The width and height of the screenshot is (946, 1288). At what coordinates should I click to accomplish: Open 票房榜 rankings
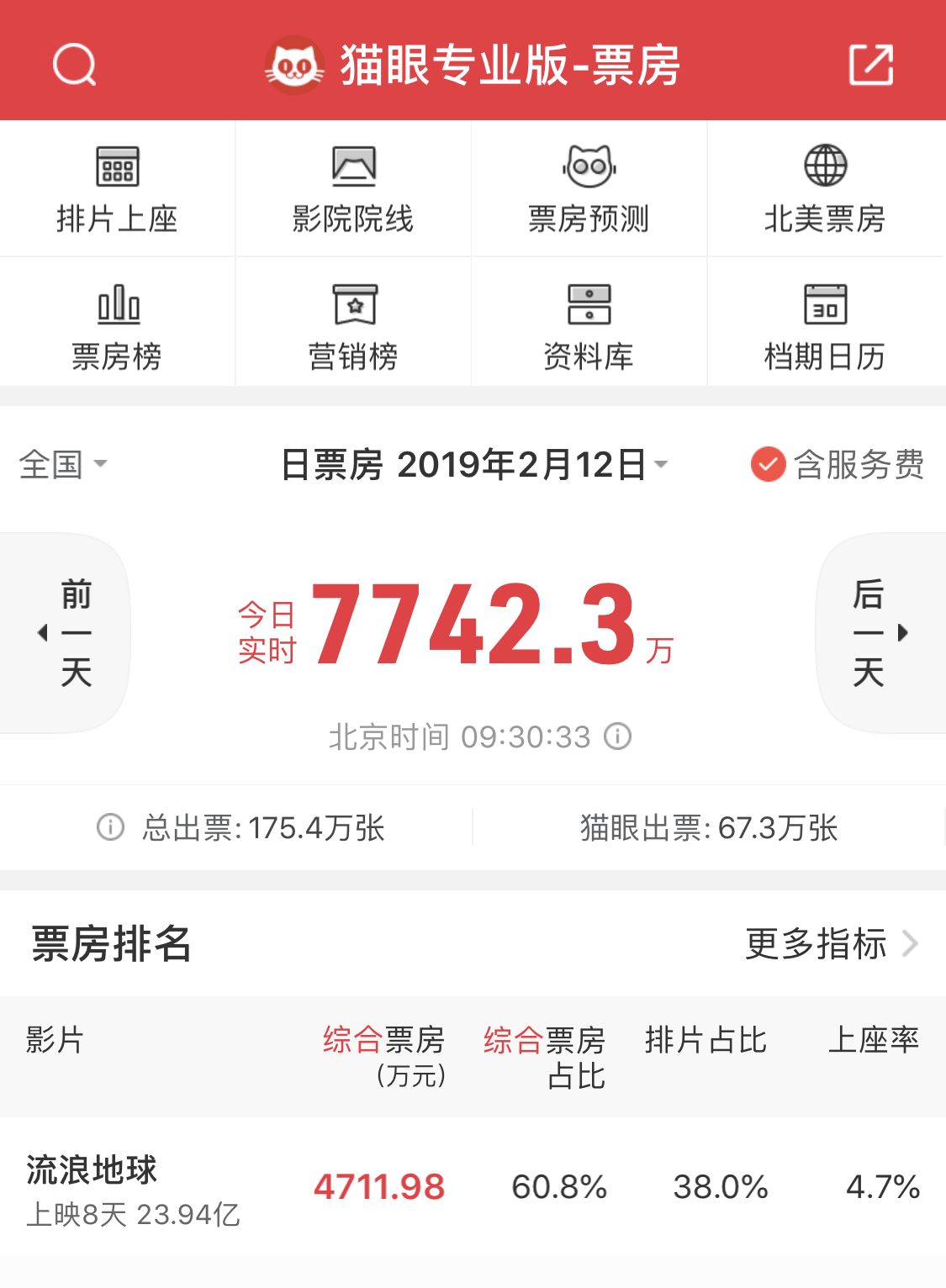point(117,326)
